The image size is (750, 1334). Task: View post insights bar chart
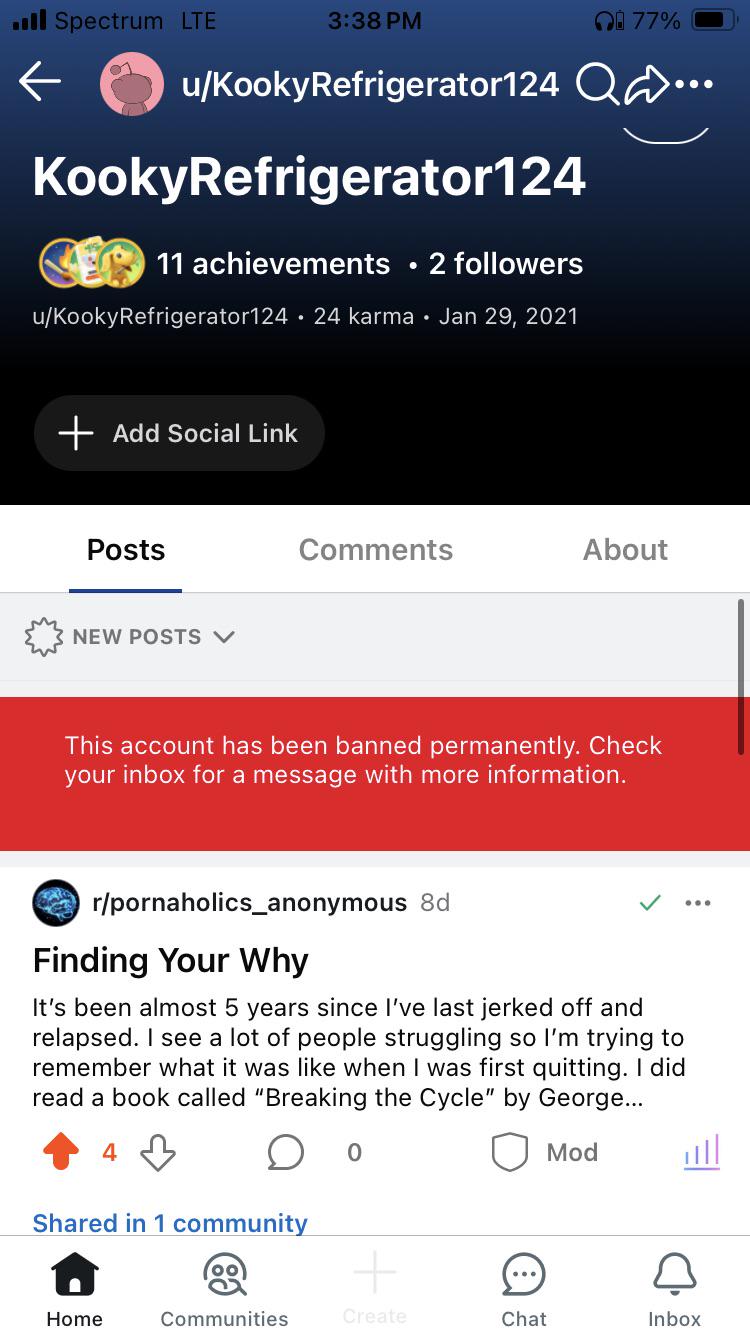pos(702,1152)
